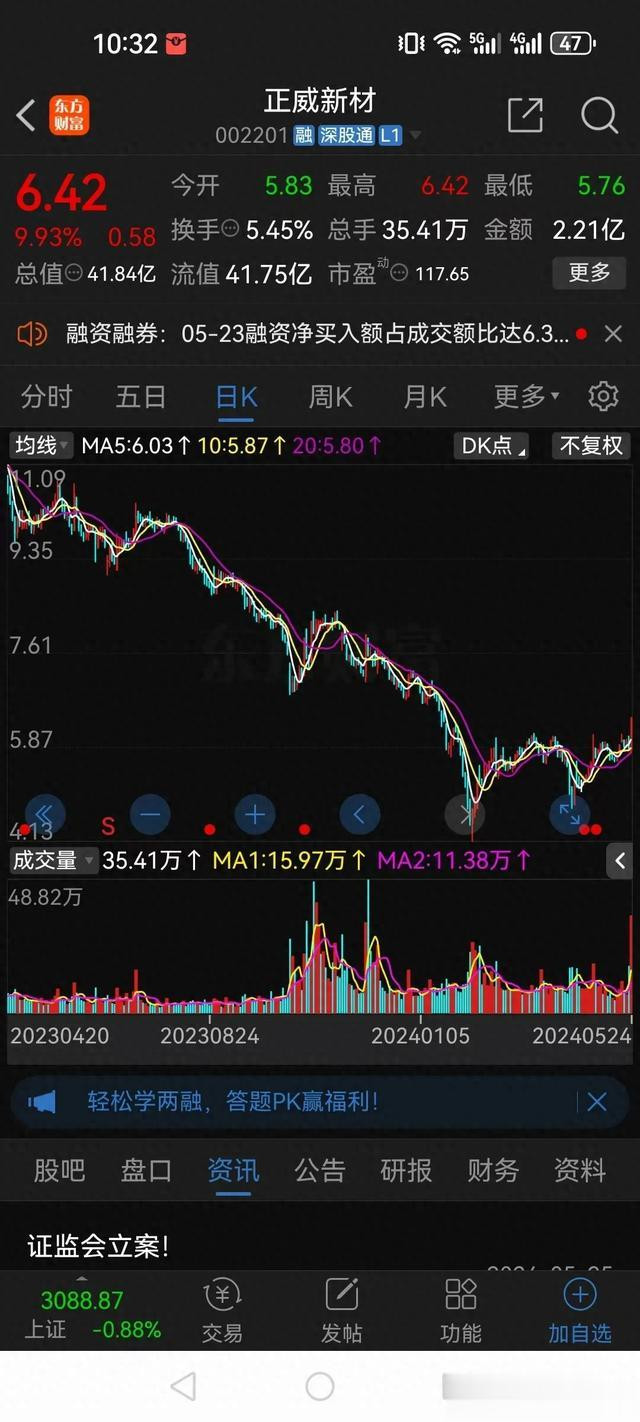Add stock to watchlist via 加自选
The width and height of the screenshot is (640, 1422).
click(579, 1310)
